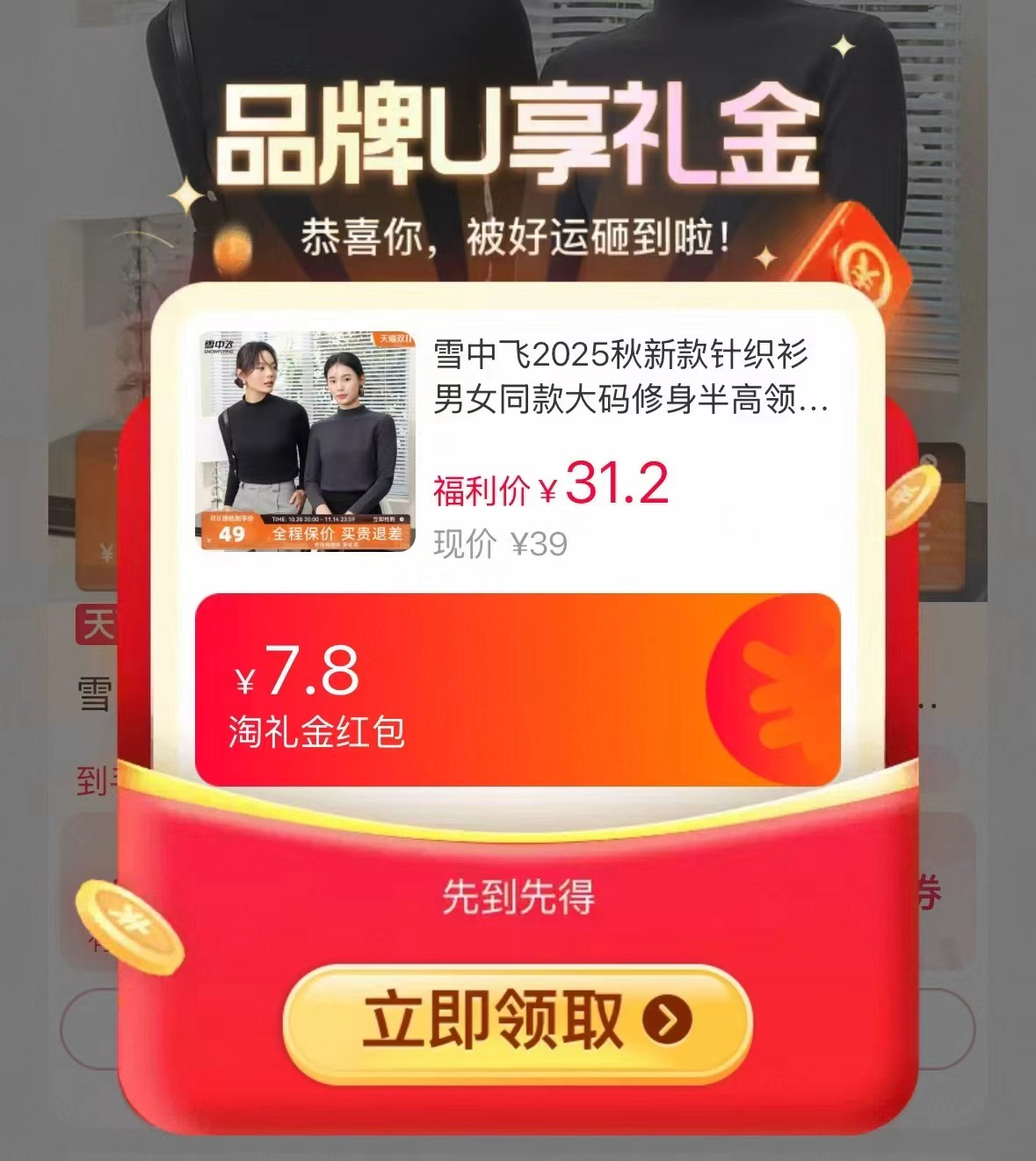Click the 天猫双11 badge on the product image
Screen dimensions: 1036x1161
point(395,339)
